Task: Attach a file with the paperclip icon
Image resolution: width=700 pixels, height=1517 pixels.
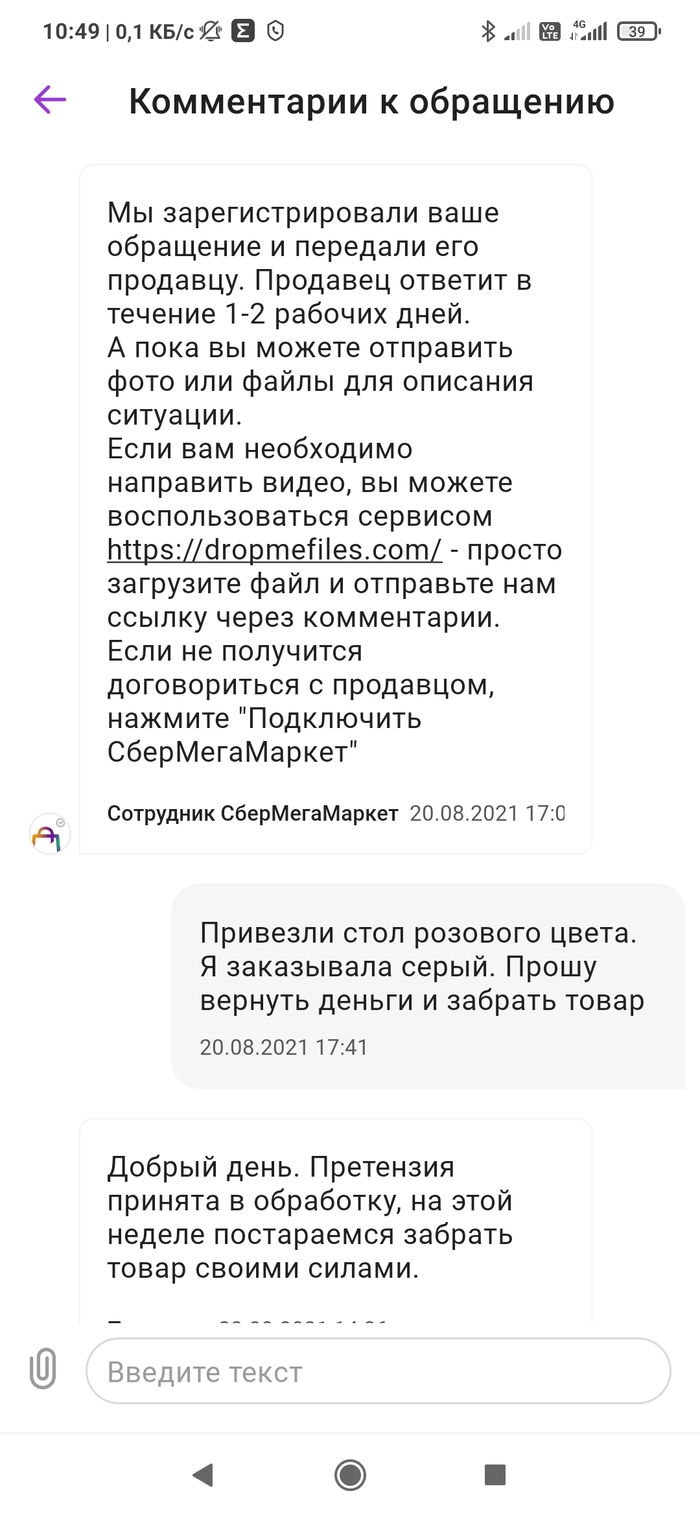Action: [42, 1369]
